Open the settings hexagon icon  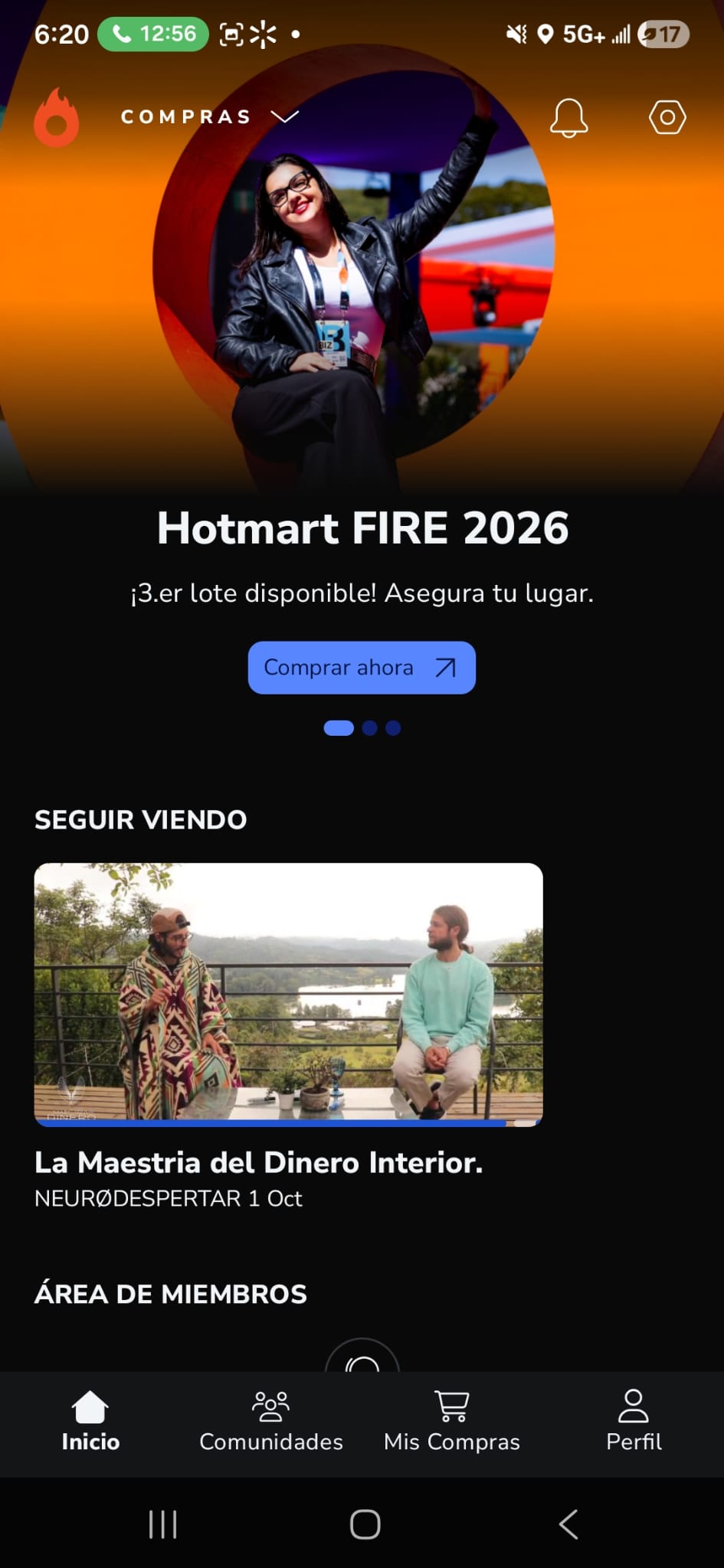click(667, 117)
